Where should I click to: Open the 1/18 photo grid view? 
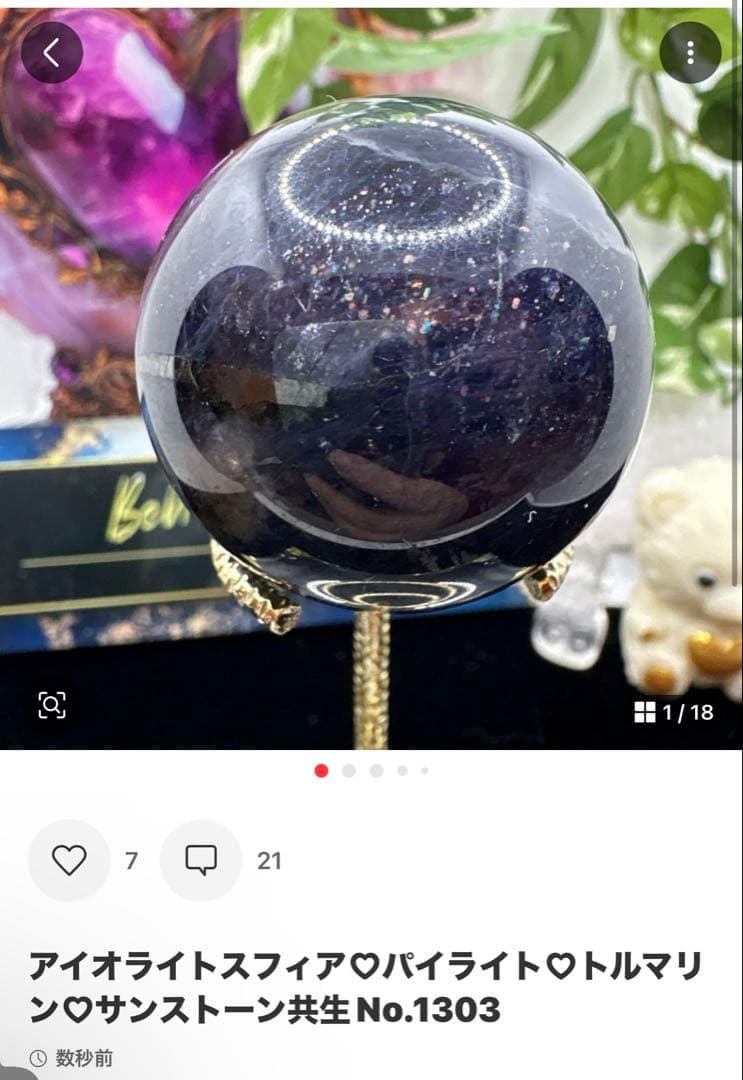(675, 712)
